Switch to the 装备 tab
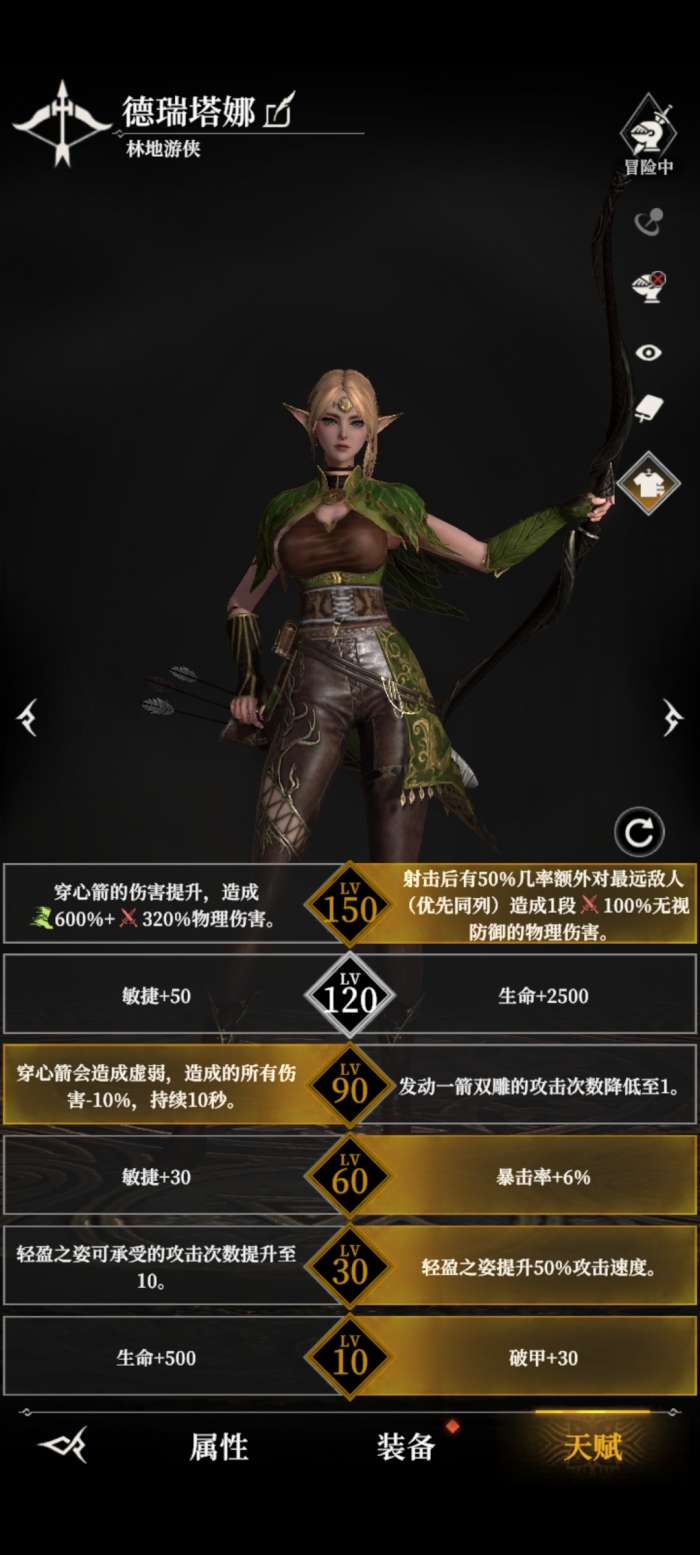The width and height of the screenshot is (700, 1555). tap(406, 1446)
